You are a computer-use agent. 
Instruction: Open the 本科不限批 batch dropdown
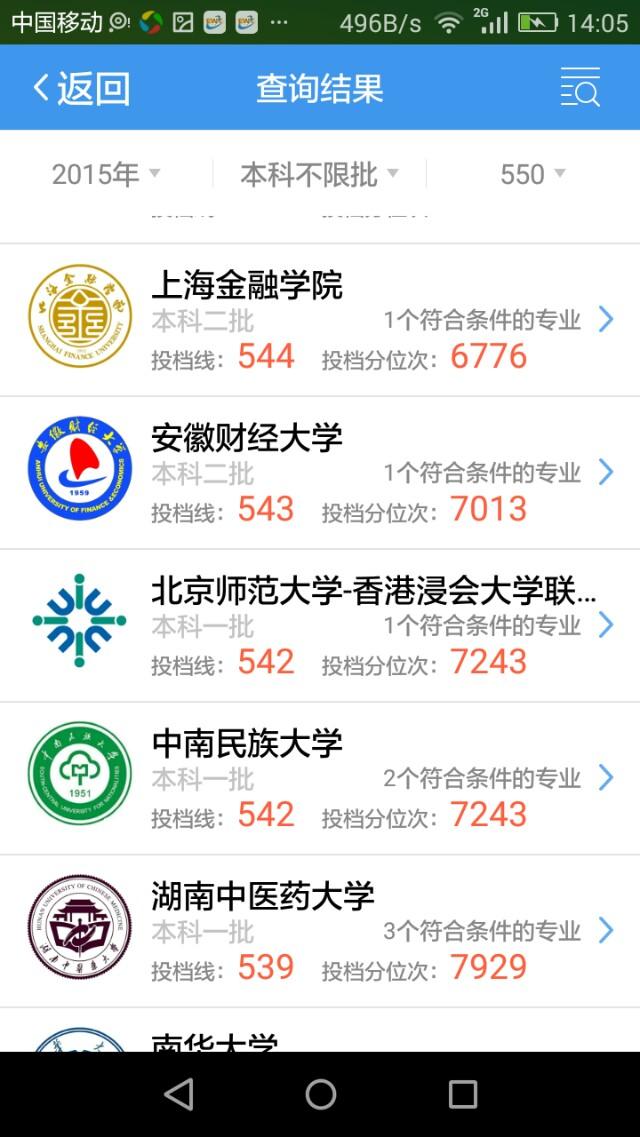coord(320,175)
